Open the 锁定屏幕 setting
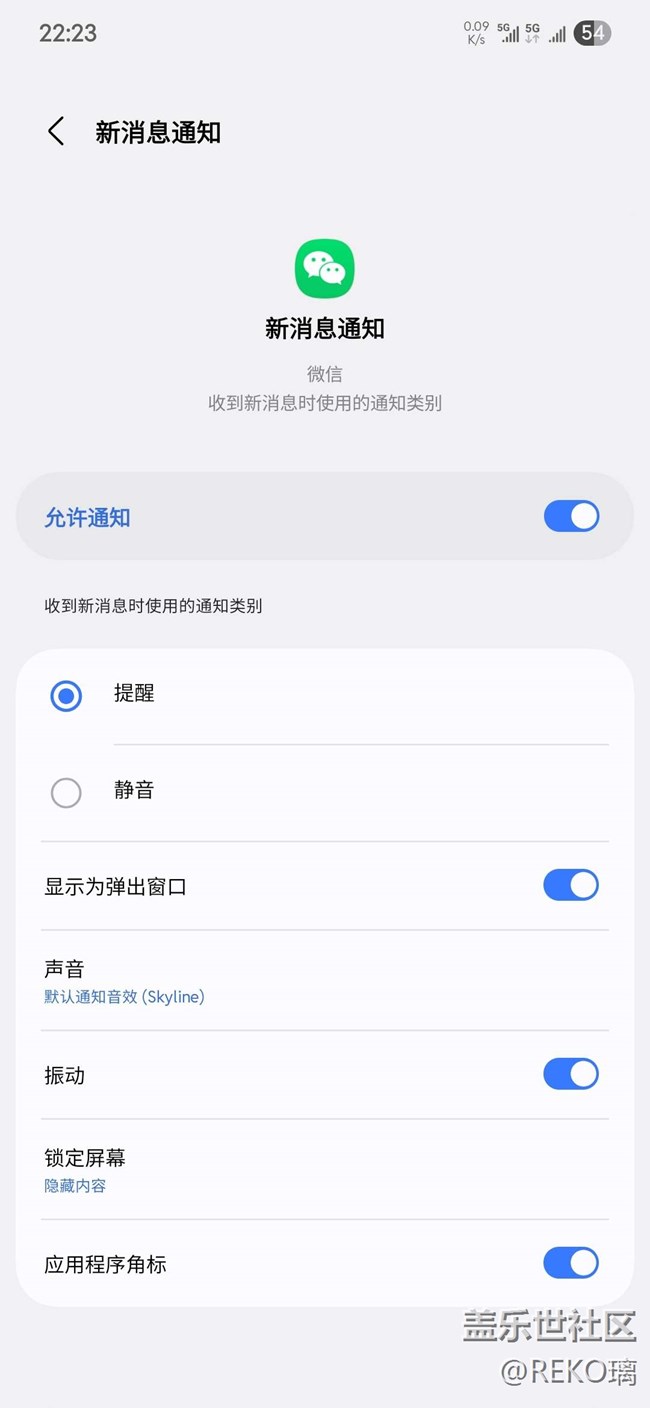 (x=325, y=1170)
